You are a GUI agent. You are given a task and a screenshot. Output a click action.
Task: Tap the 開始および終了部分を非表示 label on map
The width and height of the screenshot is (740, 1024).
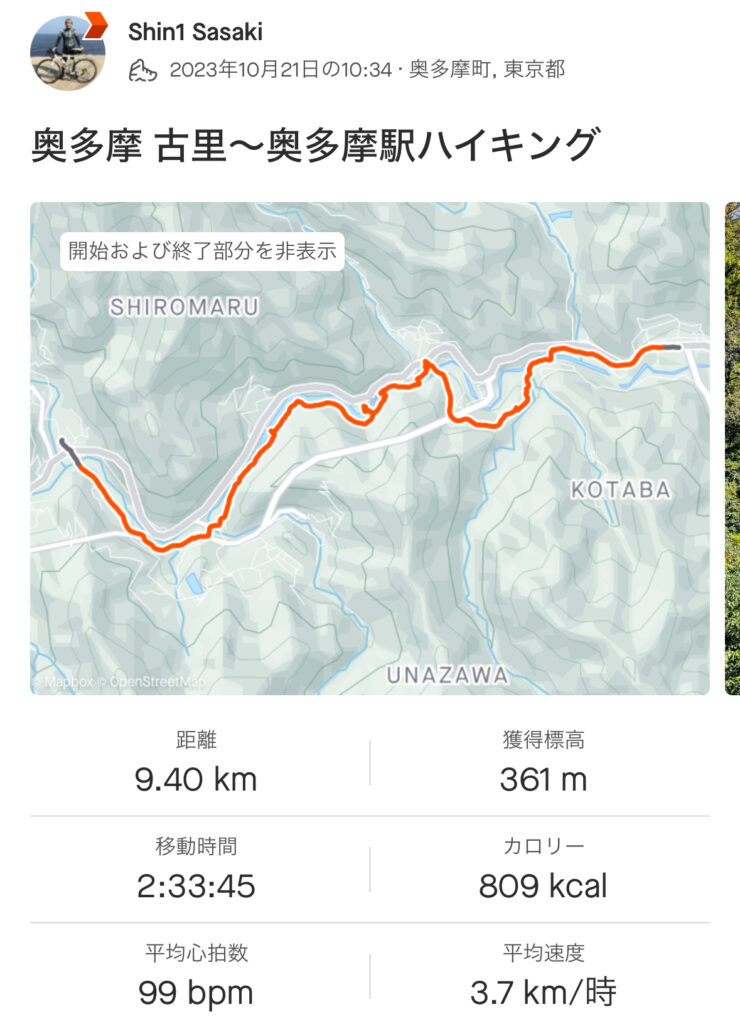201,250
